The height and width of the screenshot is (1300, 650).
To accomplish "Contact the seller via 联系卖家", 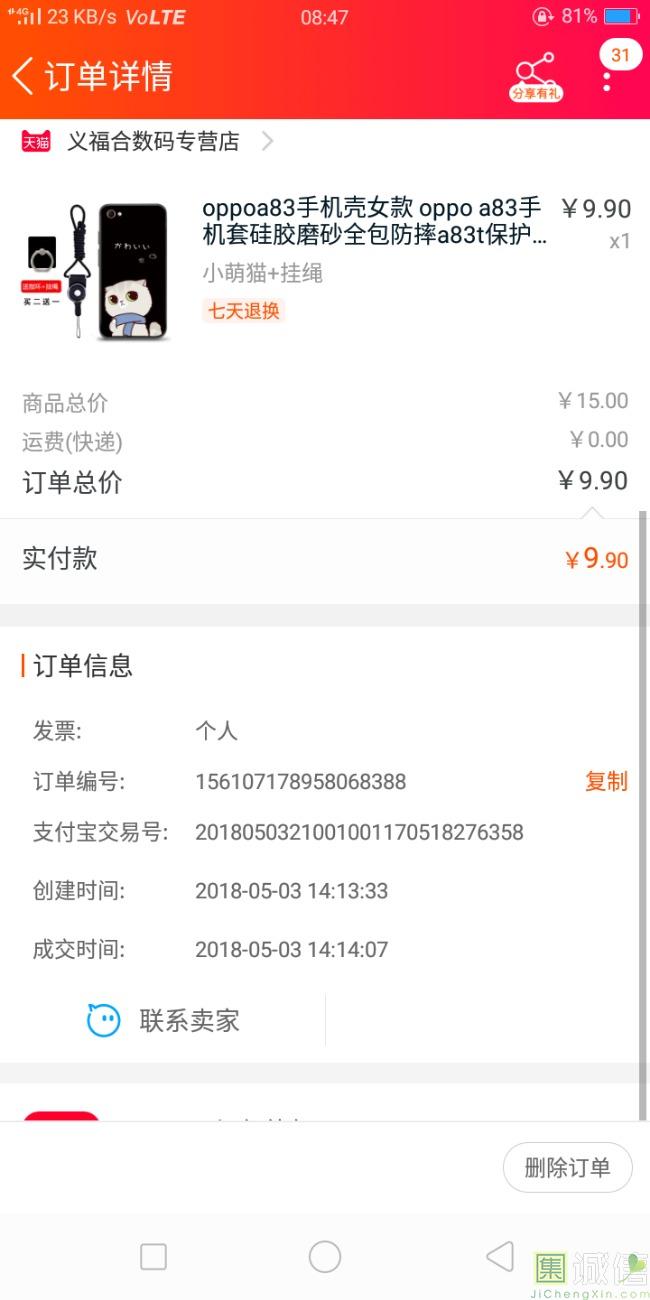I will (x=163, y=1020).
